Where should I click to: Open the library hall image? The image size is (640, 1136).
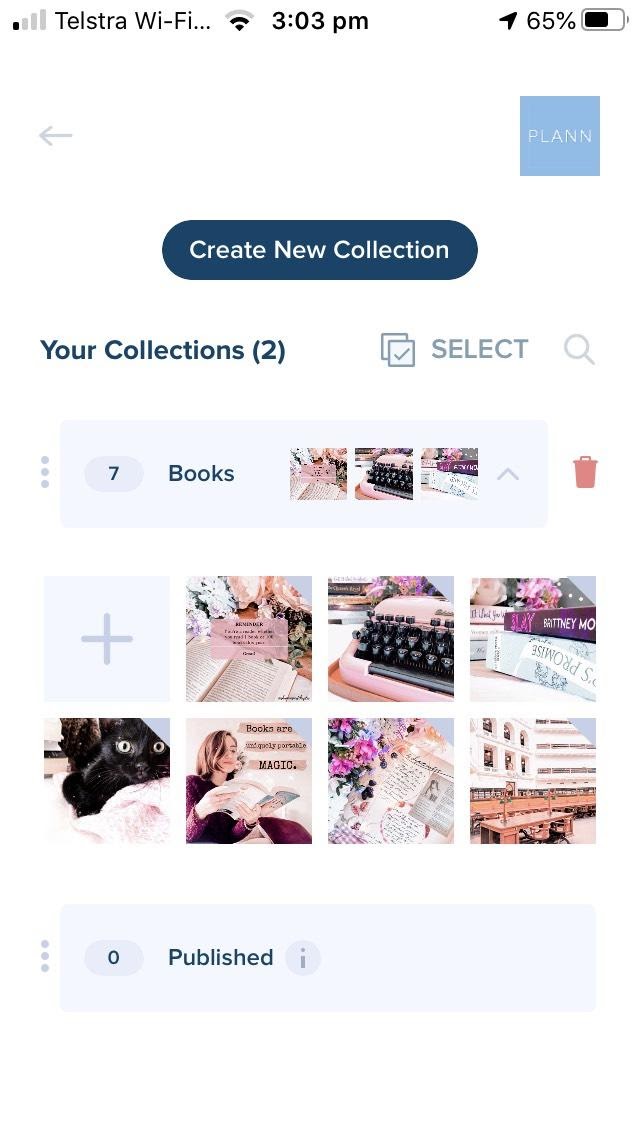(533, 781)
